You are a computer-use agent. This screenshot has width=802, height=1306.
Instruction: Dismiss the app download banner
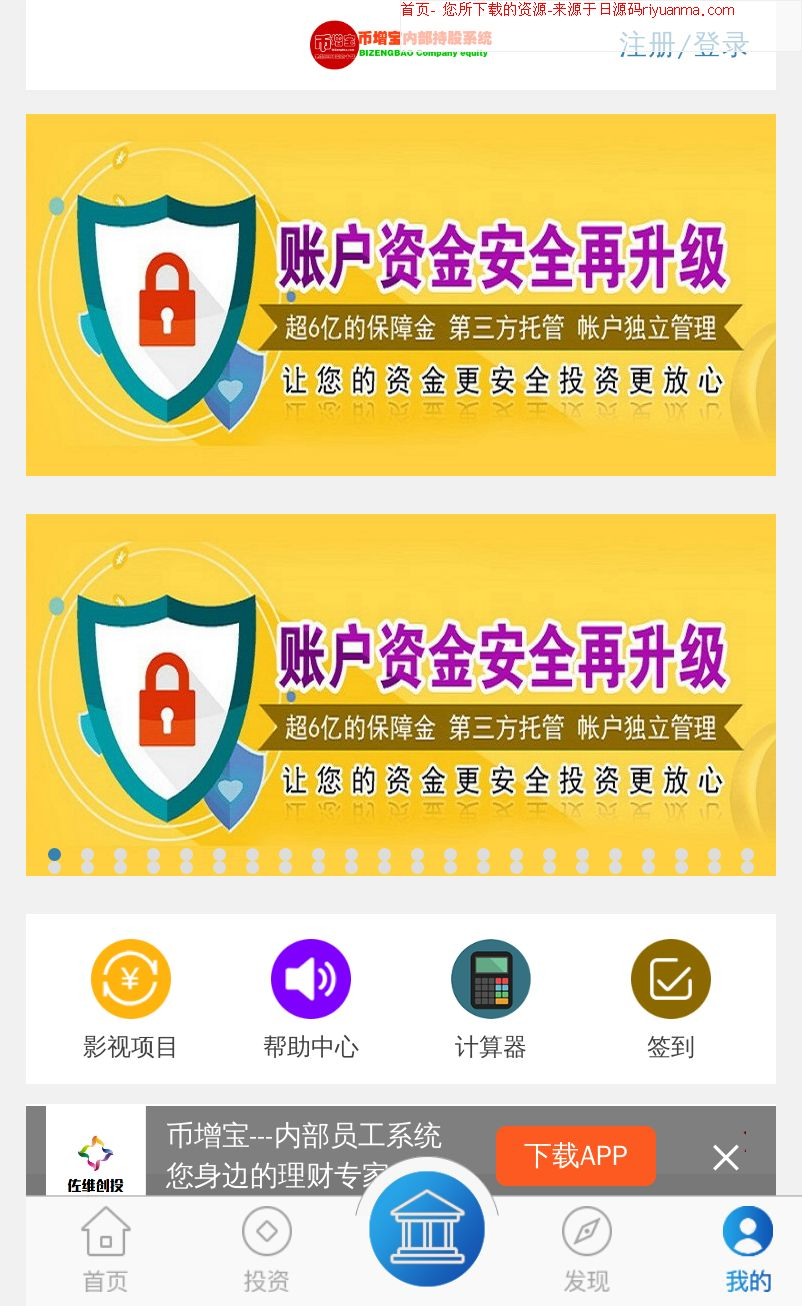725,1158
